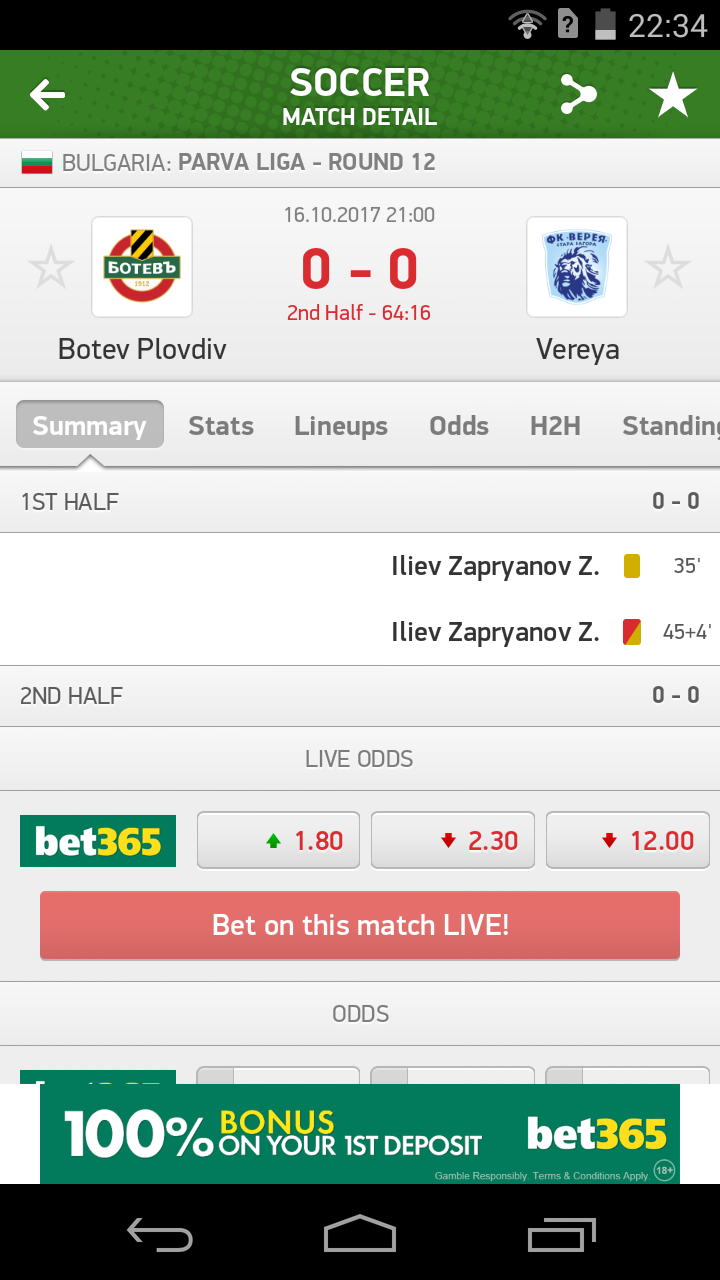Open the Odds tab
The width and height of the screenshot is (720, 1280).
(x=458, y=425)
